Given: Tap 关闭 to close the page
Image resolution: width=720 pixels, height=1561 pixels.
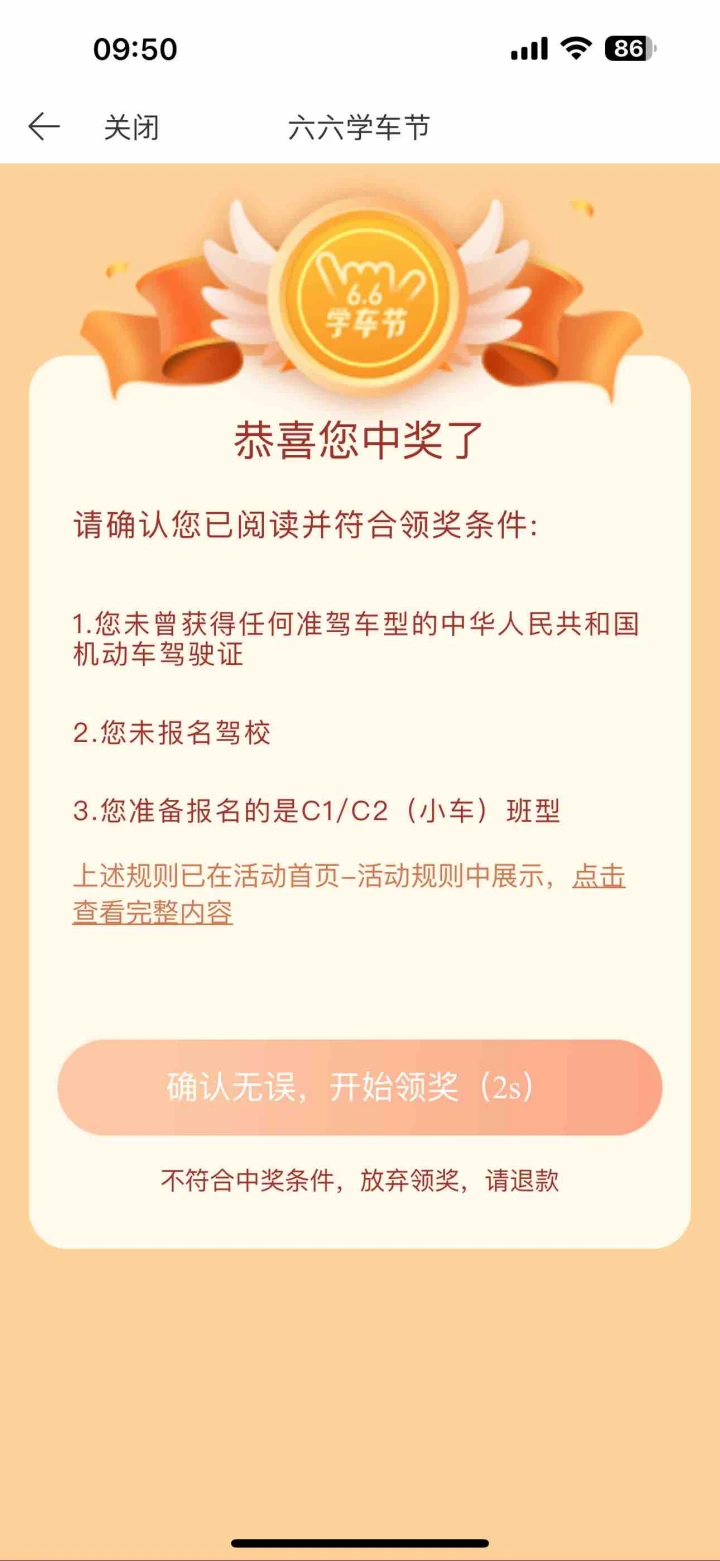Looking at the screenshot, I should point(131,128).
